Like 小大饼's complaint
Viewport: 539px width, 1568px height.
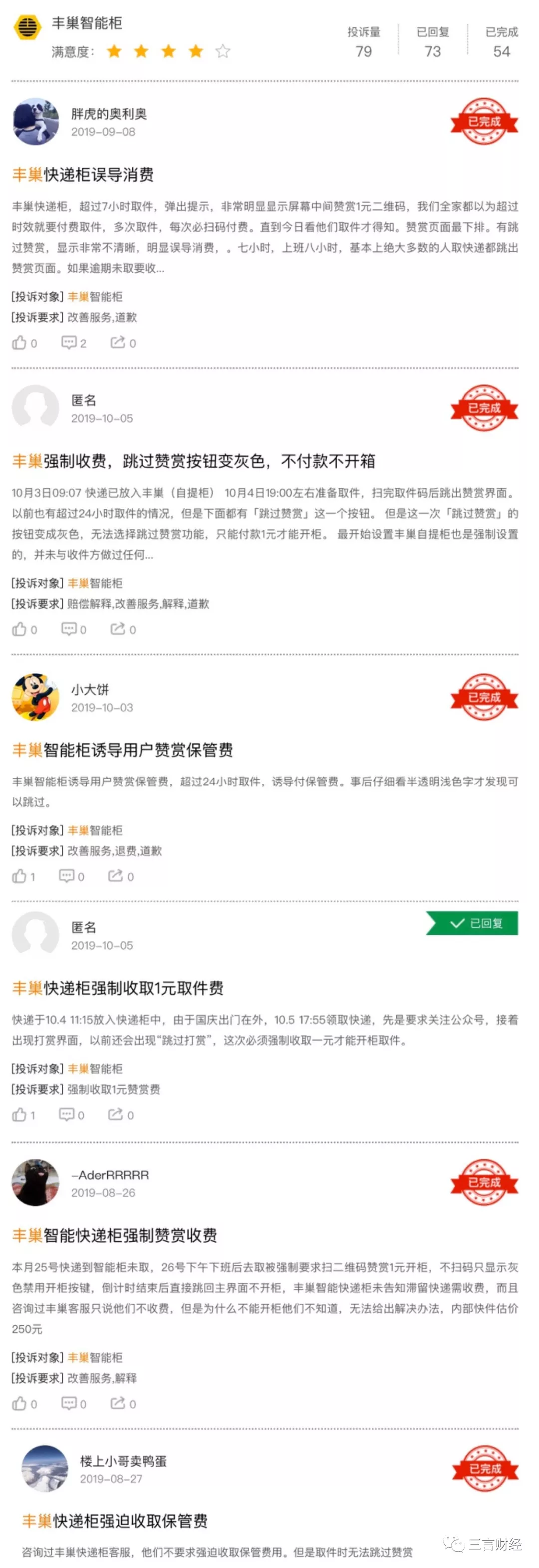coord(20,876)
